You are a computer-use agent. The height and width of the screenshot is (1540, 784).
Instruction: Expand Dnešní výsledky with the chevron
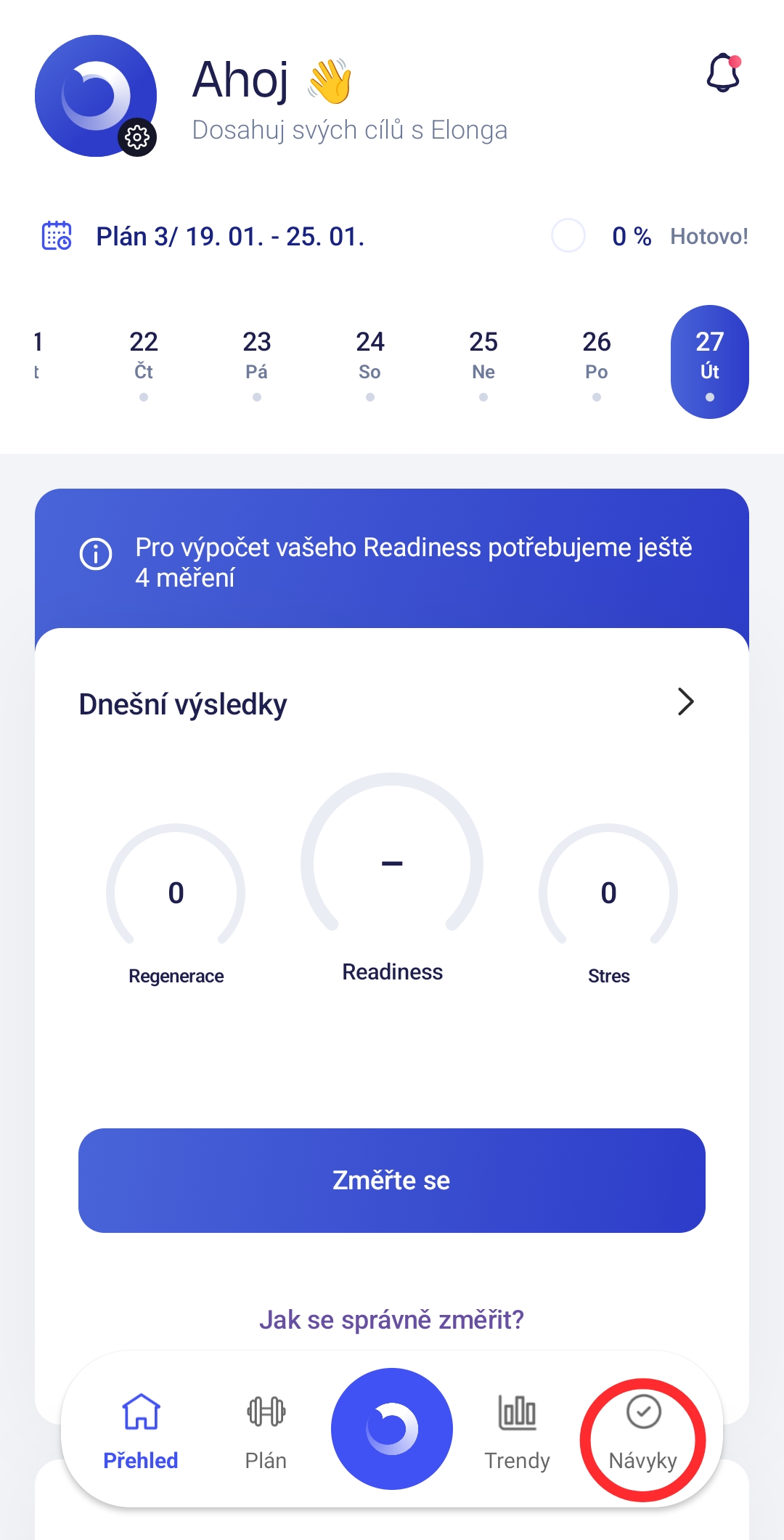(685, 702)
